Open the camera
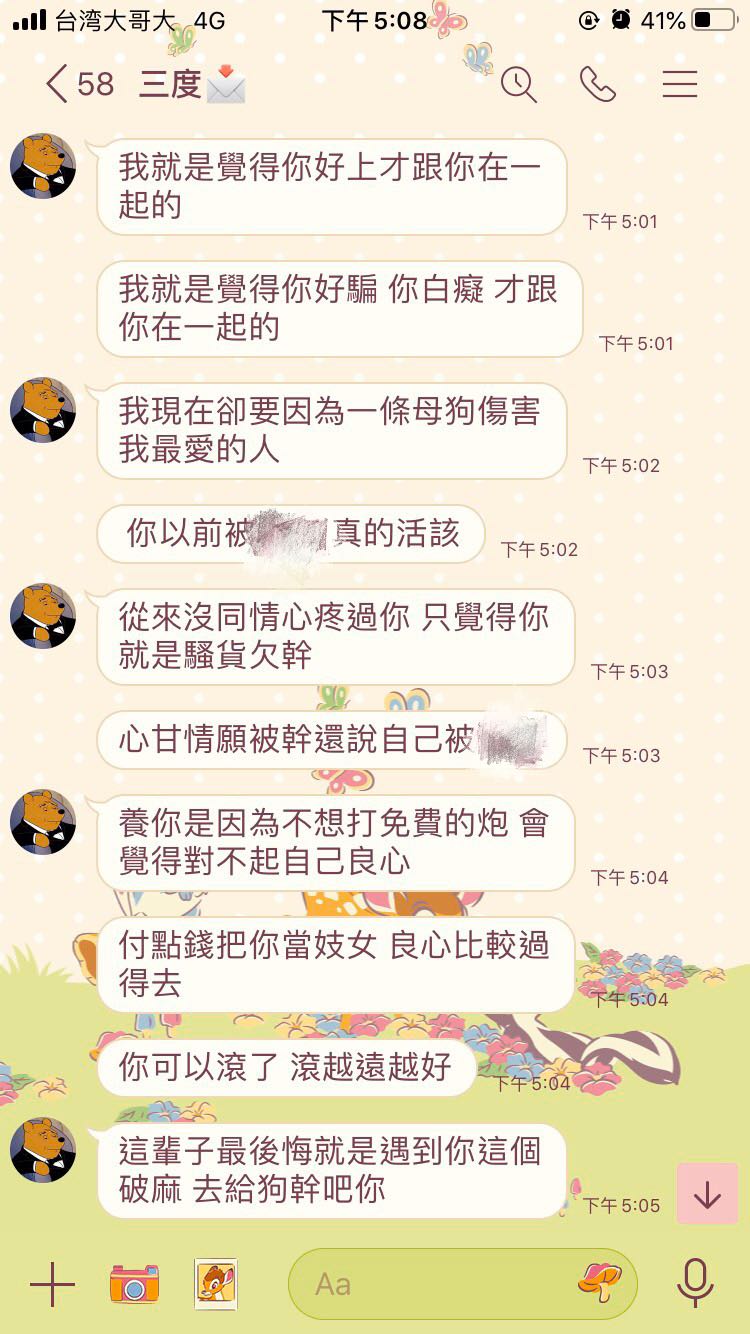 pyautogui.click(x=134, y=1284)
